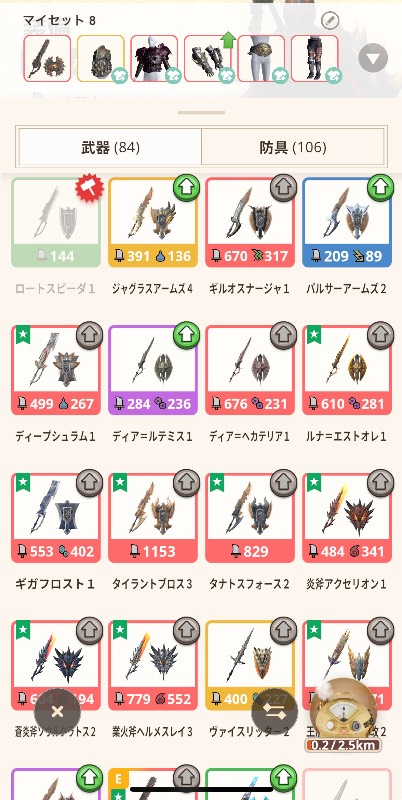Select the ジャグラスアームズ4 weapon

[x=153, y=222]
